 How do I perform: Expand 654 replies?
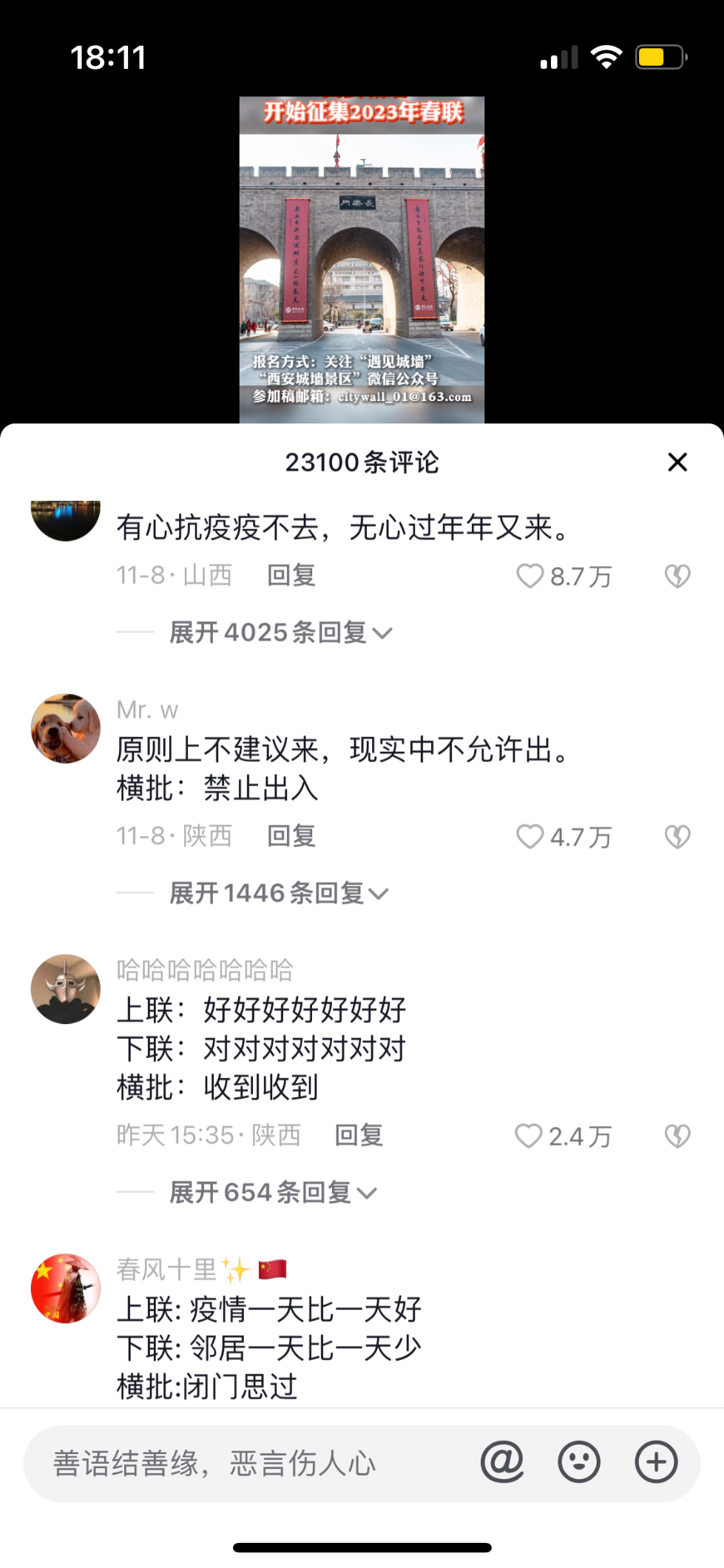(x=273, y=1192)
